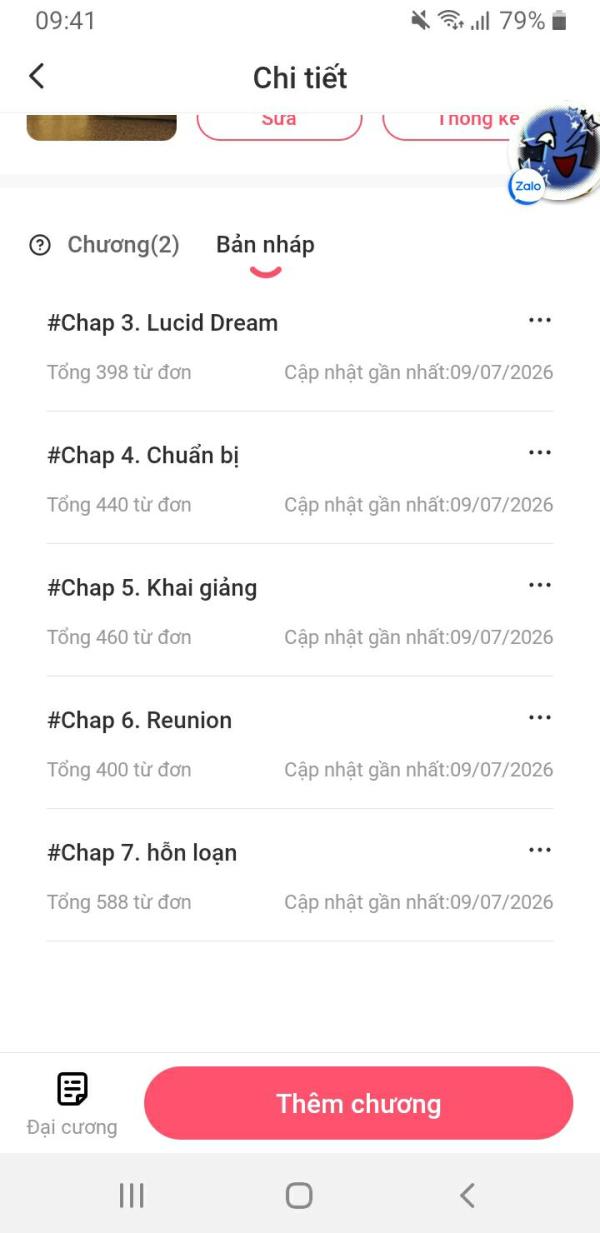Go back using the top-left arrow
600x1233 pixels.
tap(37, 76)
